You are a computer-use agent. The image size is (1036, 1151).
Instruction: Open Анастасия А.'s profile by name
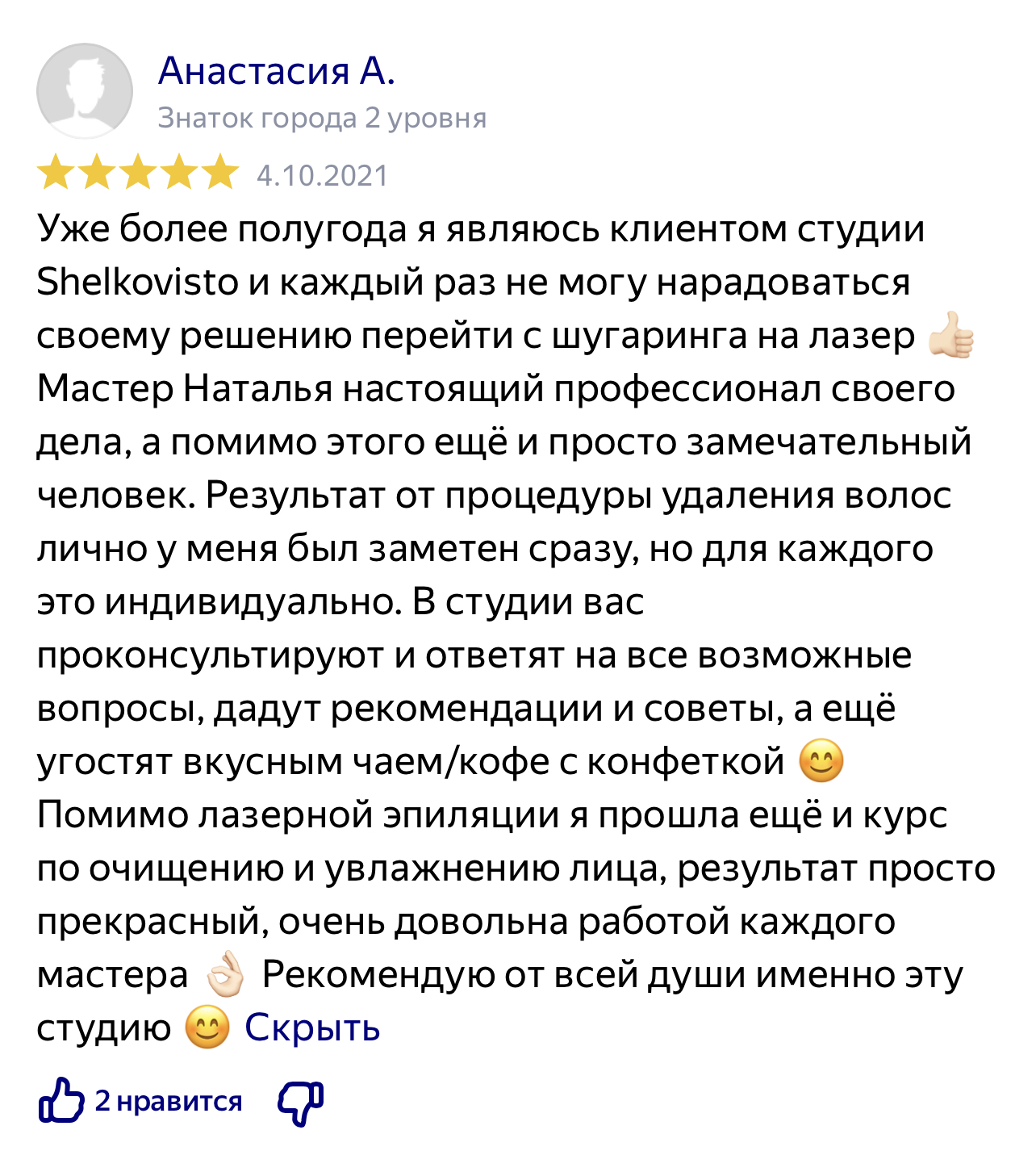pyautogui.click(x=277, y=71)
